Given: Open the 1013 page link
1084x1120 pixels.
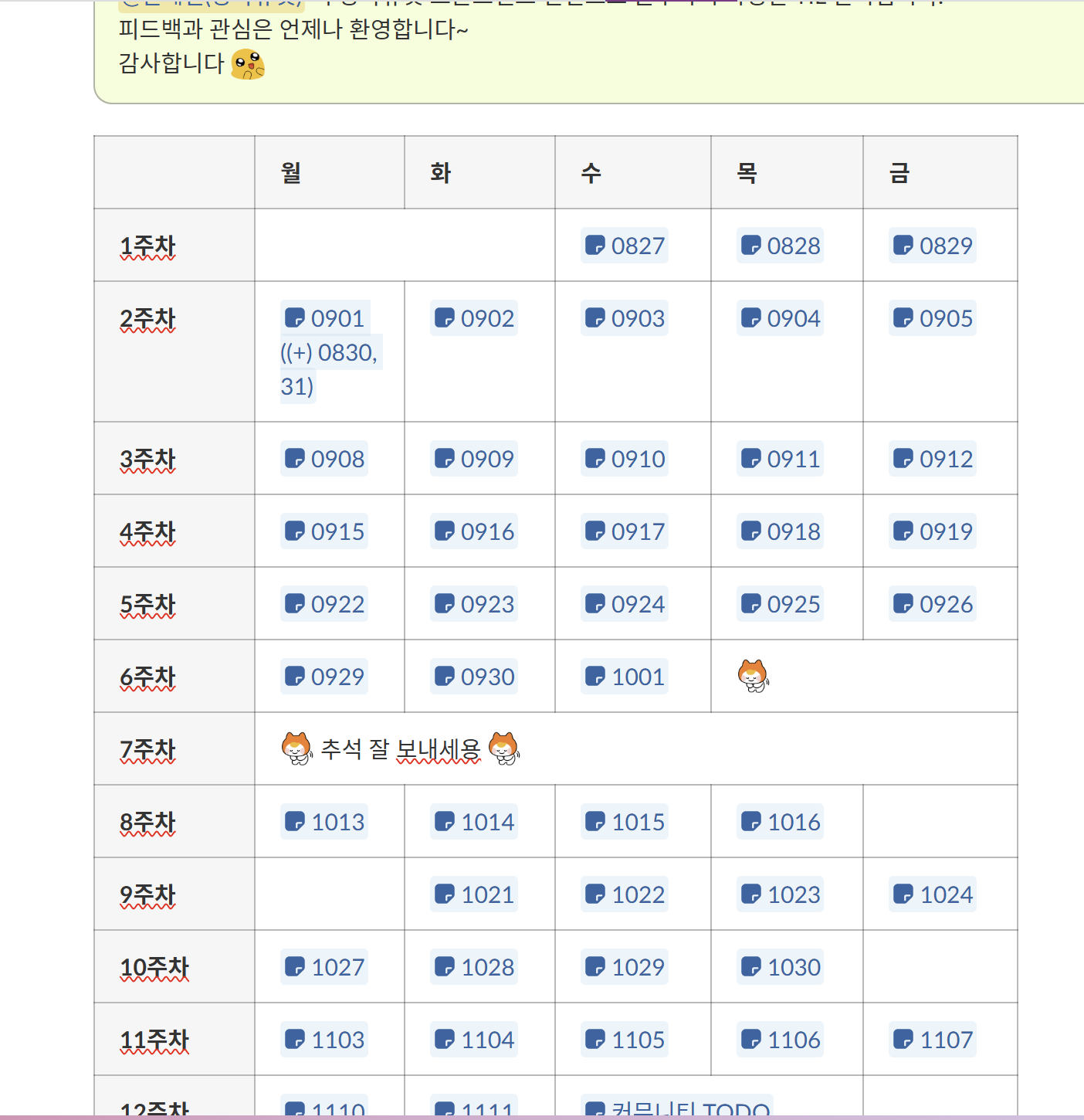Looking at the screenshot, I should tap(325, 822).
